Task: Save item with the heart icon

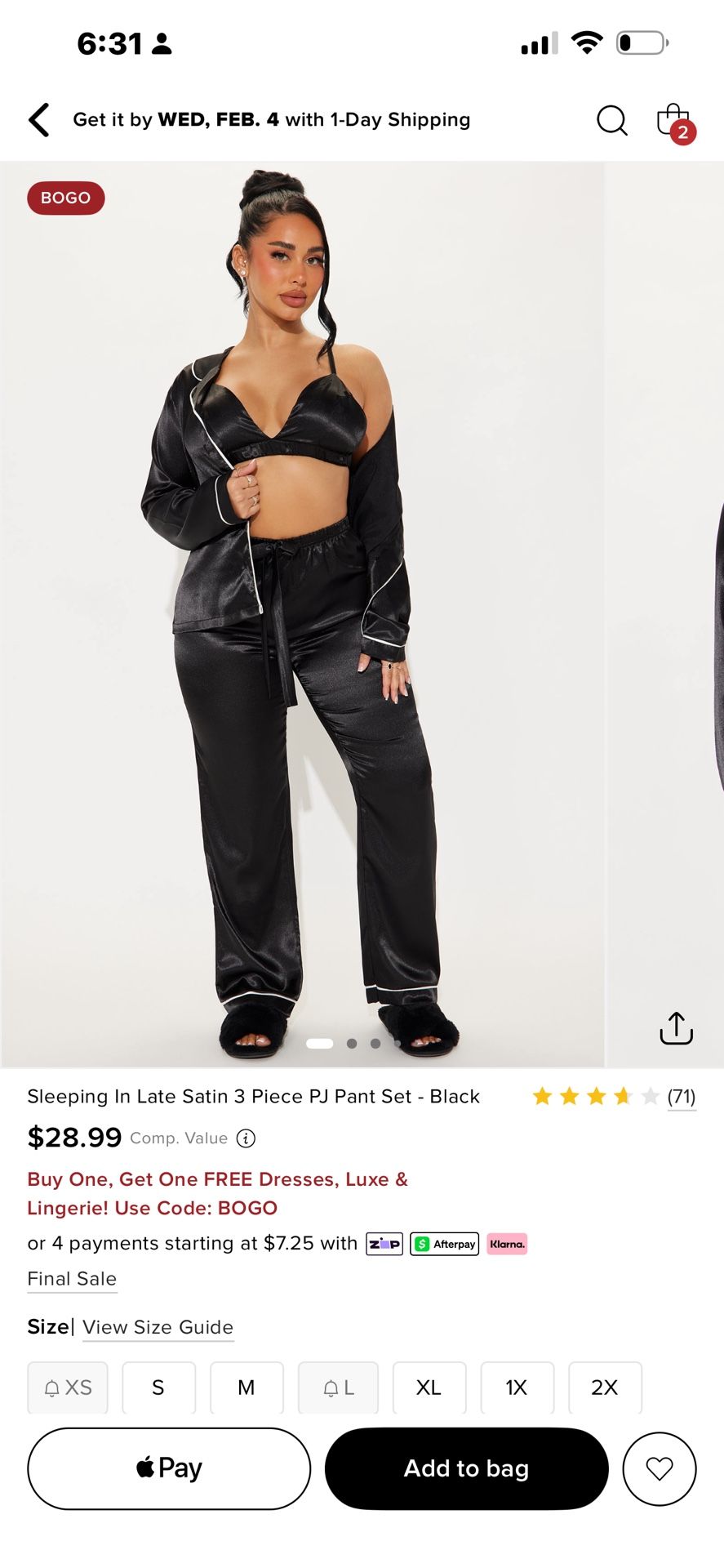Action: click(659, 1468)
